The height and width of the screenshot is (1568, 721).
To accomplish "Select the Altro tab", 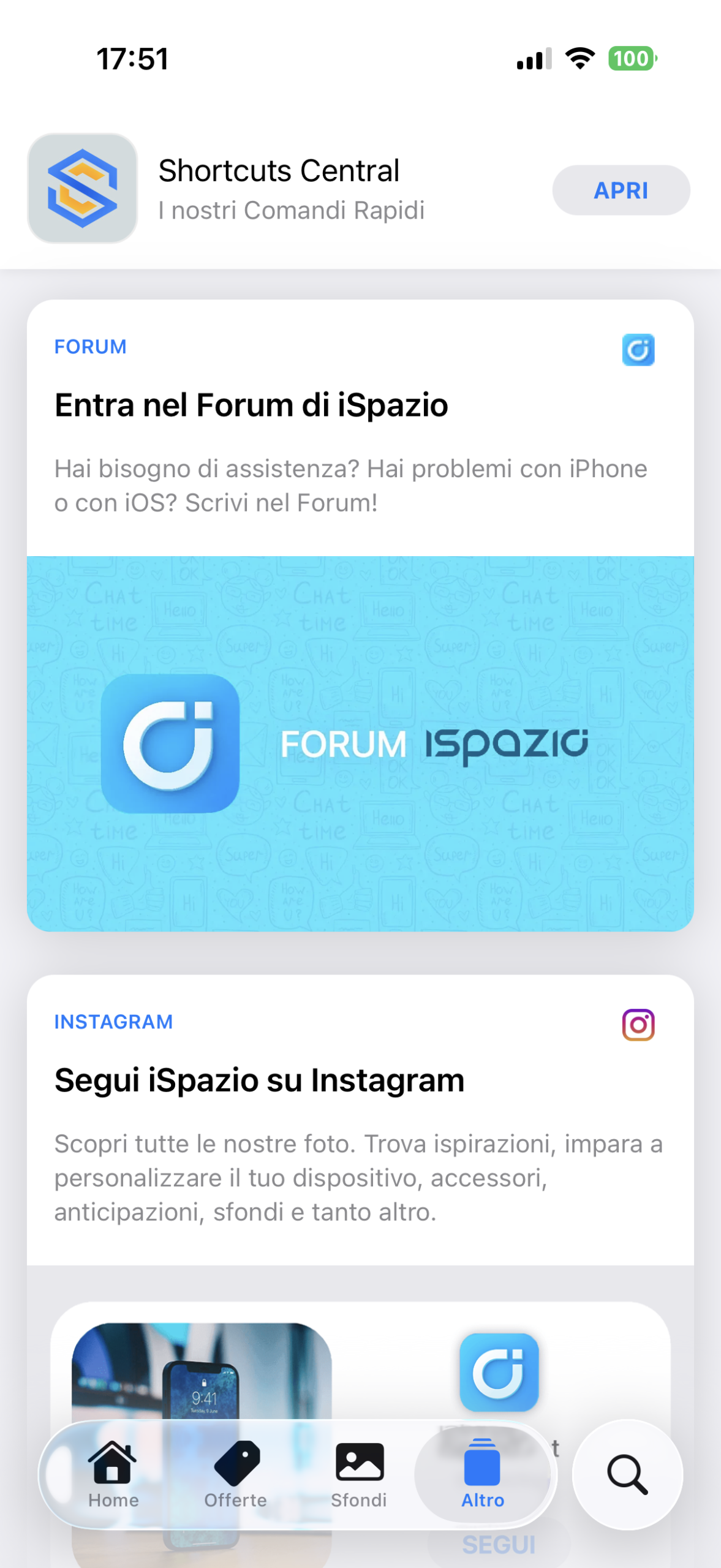I will [x=483, y=1473].
